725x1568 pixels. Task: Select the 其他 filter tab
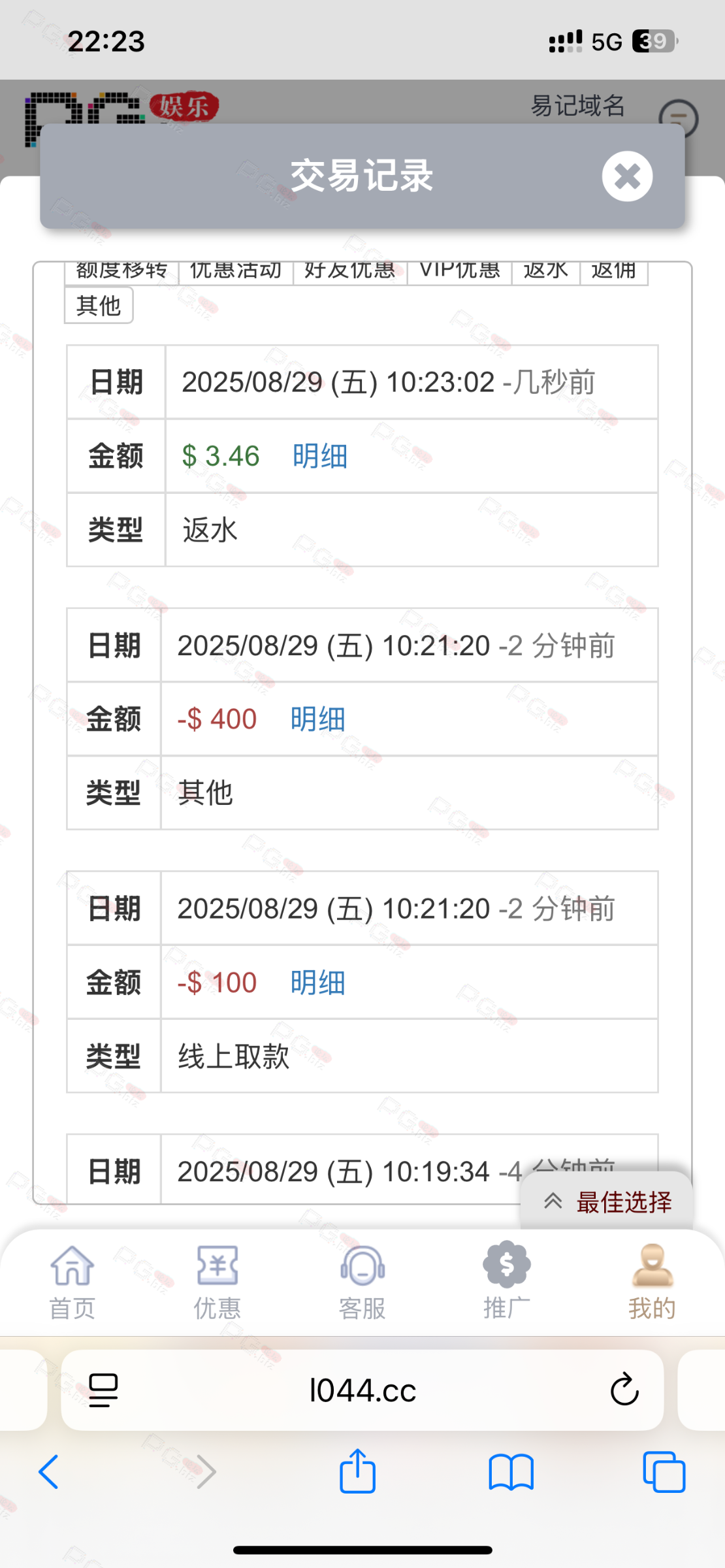(99, 305)
